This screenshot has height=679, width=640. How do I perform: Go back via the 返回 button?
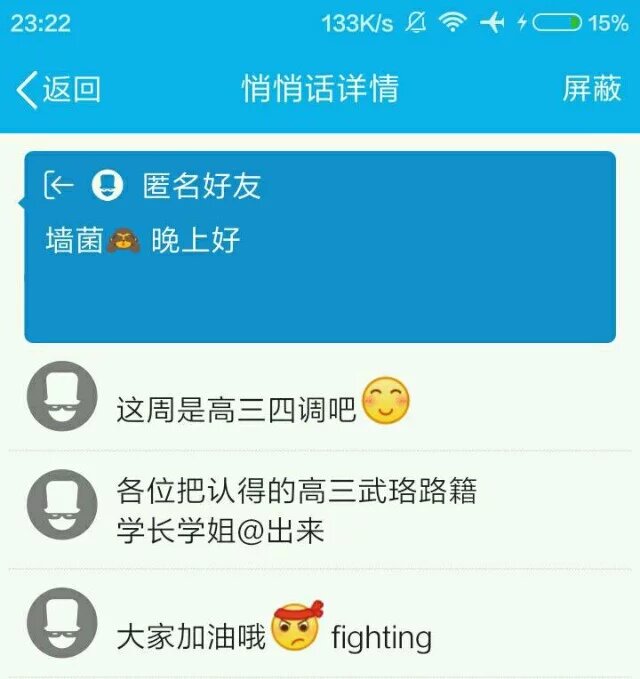[59, 89]
